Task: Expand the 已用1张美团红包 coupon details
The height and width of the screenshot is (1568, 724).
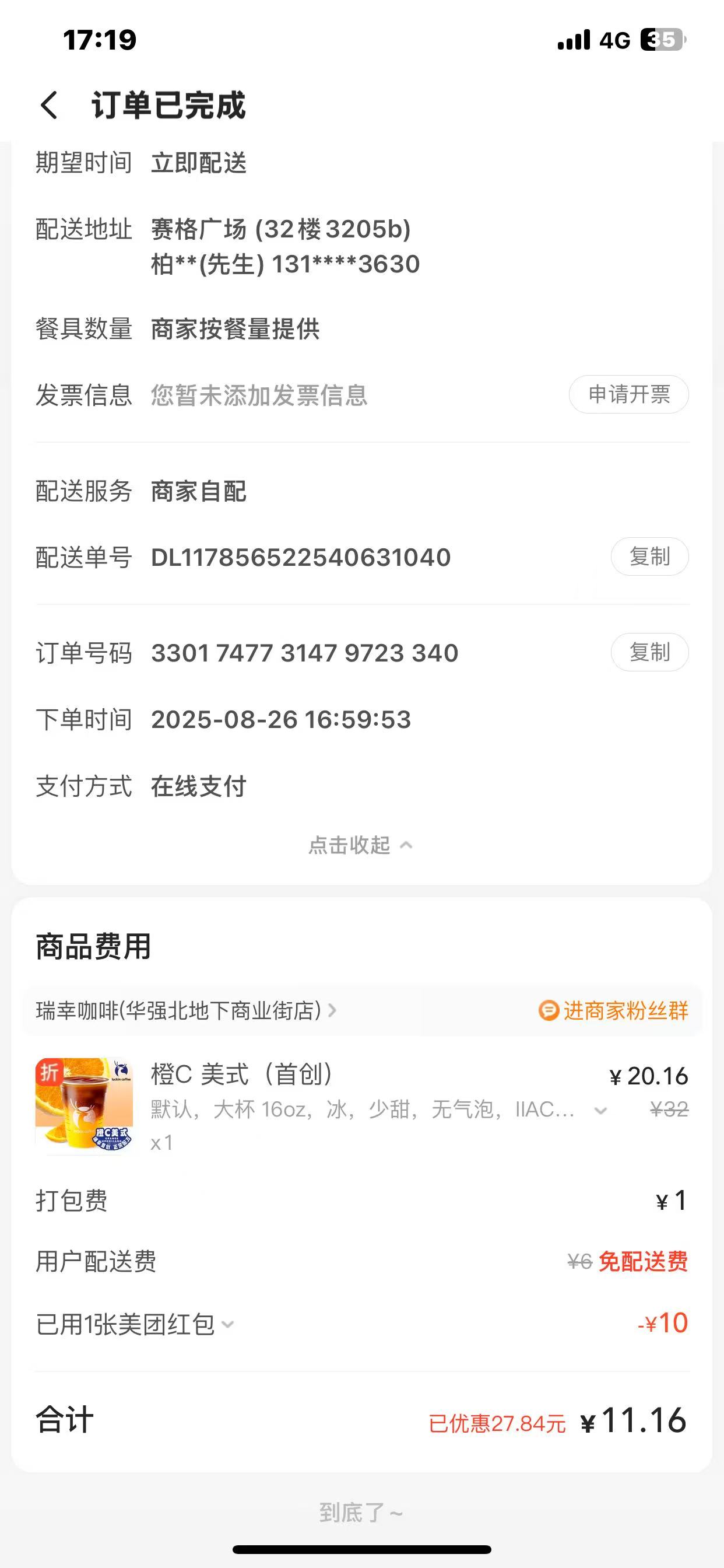Action: tap(134, 1324)
